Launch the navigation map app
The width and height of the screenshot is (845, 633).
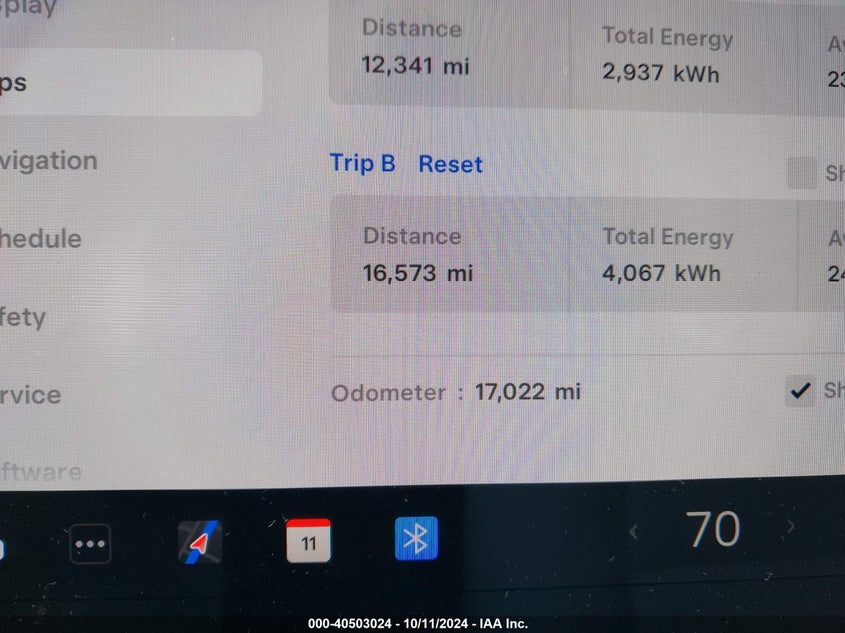point(200,543)
